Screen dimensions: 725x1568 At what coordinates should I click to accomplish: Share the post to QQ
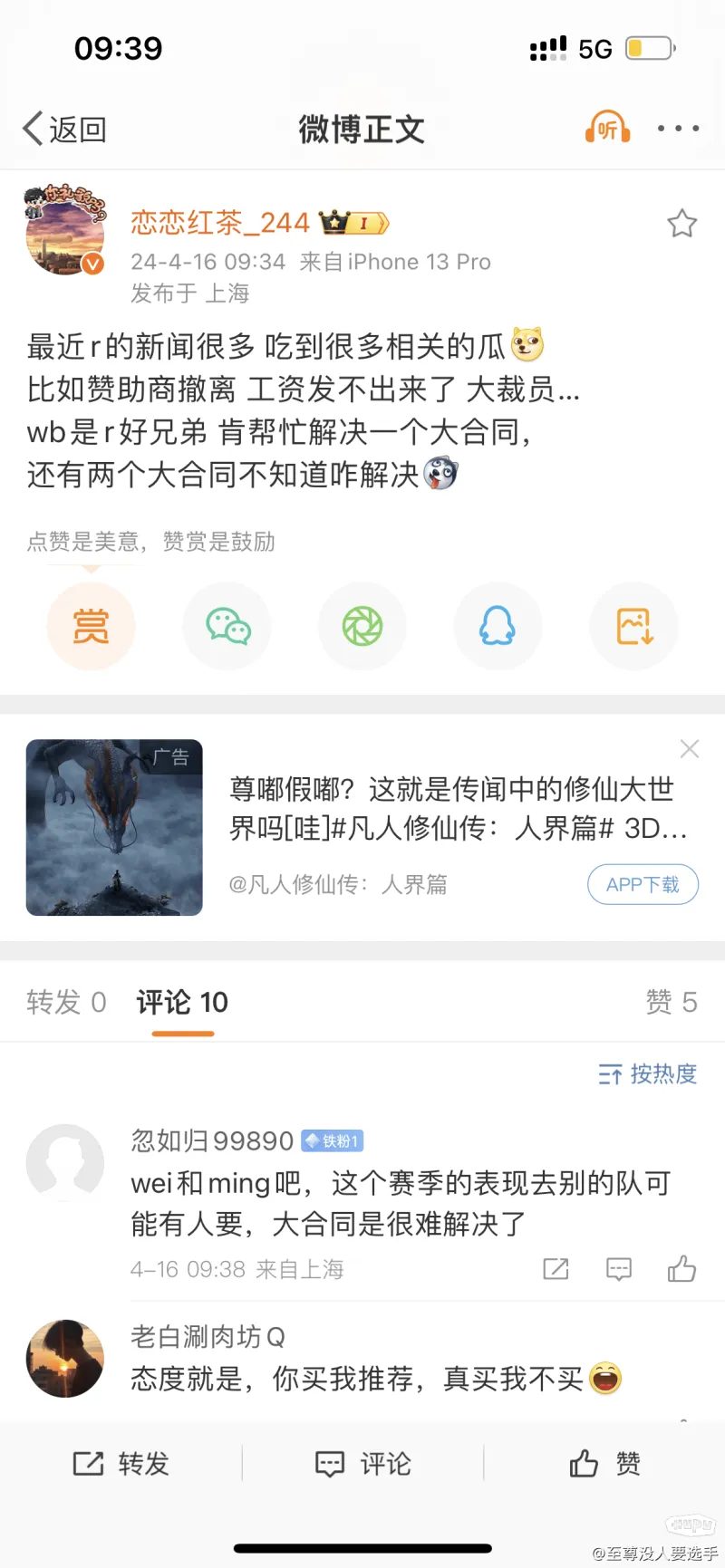tap(498, 626)
